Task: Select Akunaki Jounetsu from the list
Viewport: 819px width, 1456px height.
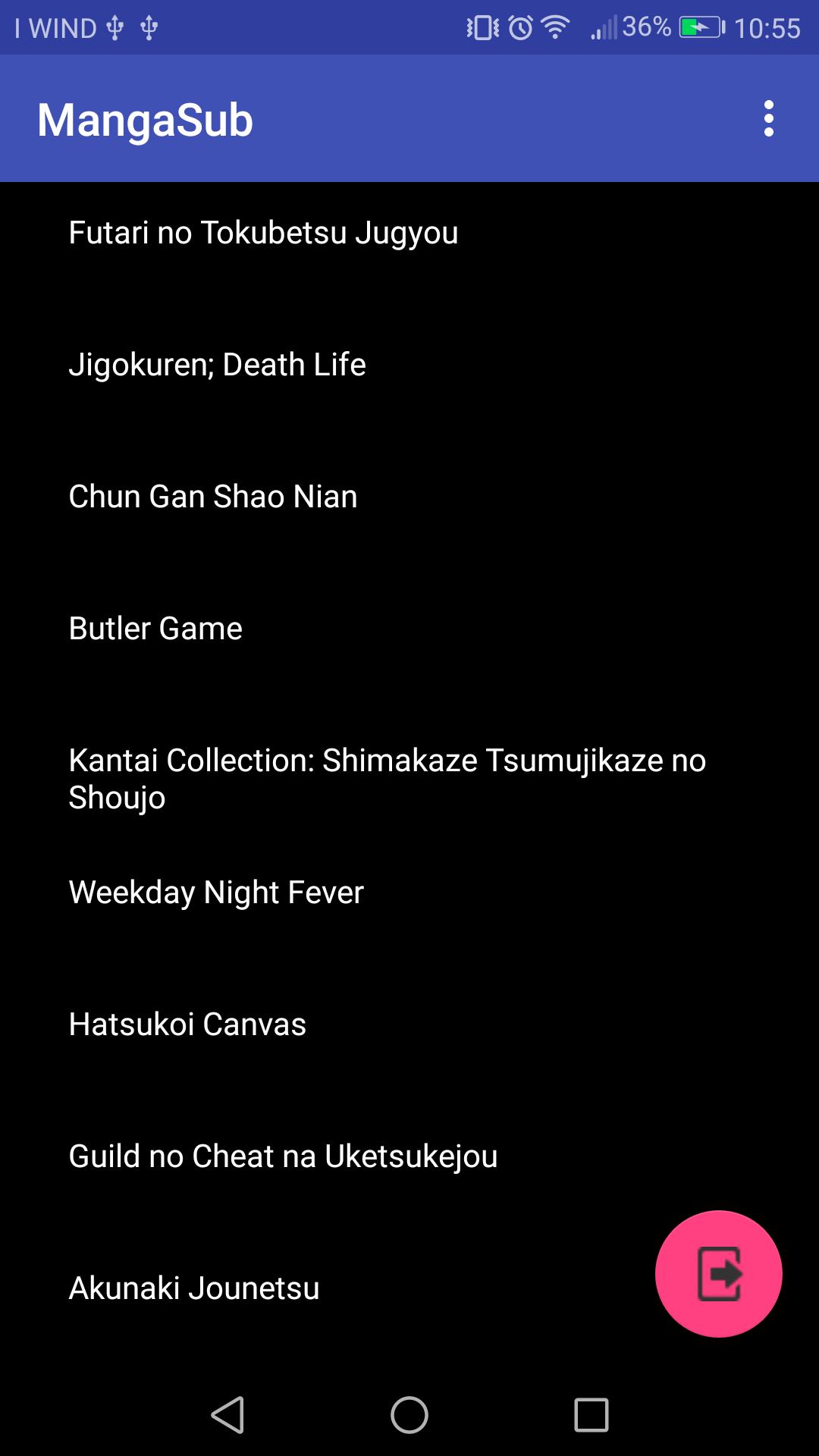Action: coord(194,1288)
